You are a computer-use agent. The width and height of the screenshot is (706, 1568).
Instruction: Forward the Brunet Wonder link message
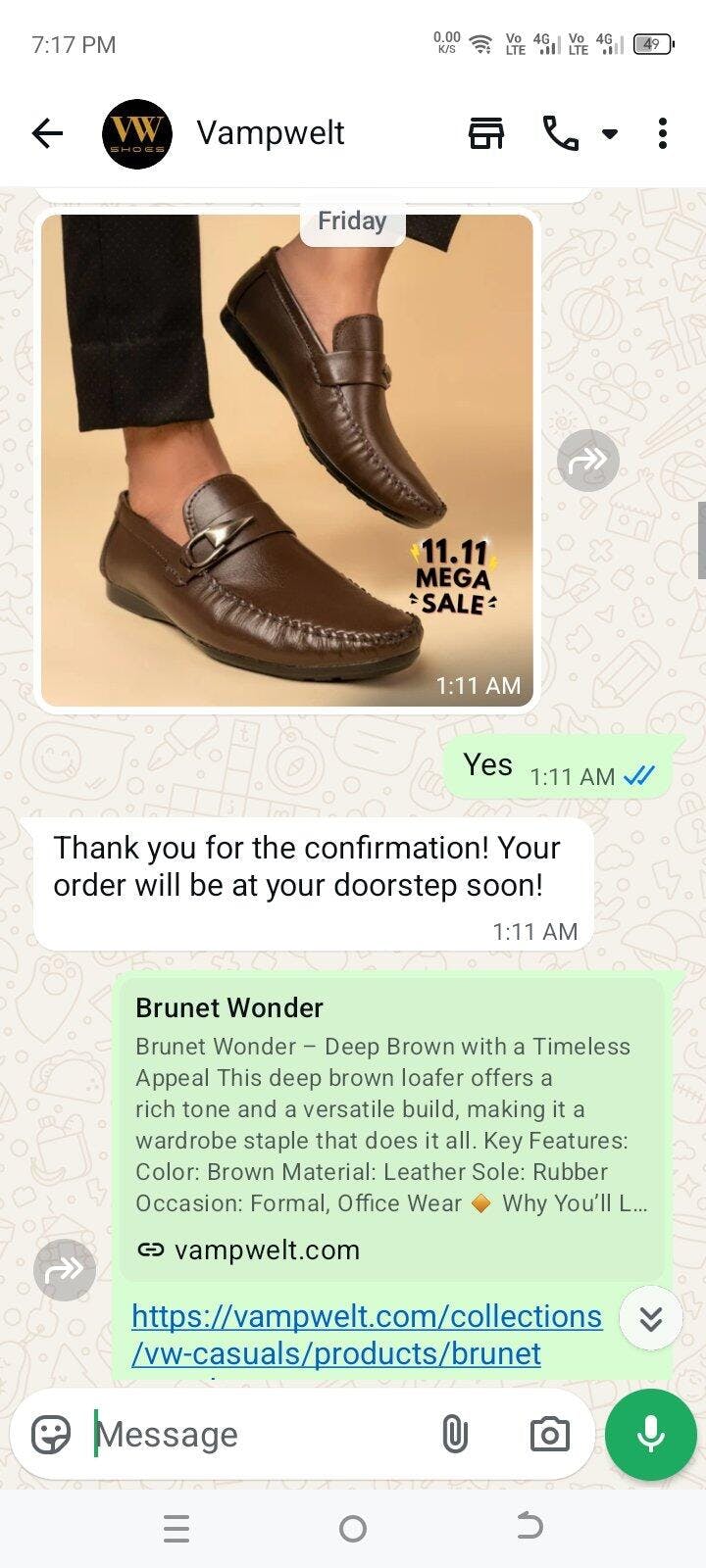click(x=65, y=1270)
